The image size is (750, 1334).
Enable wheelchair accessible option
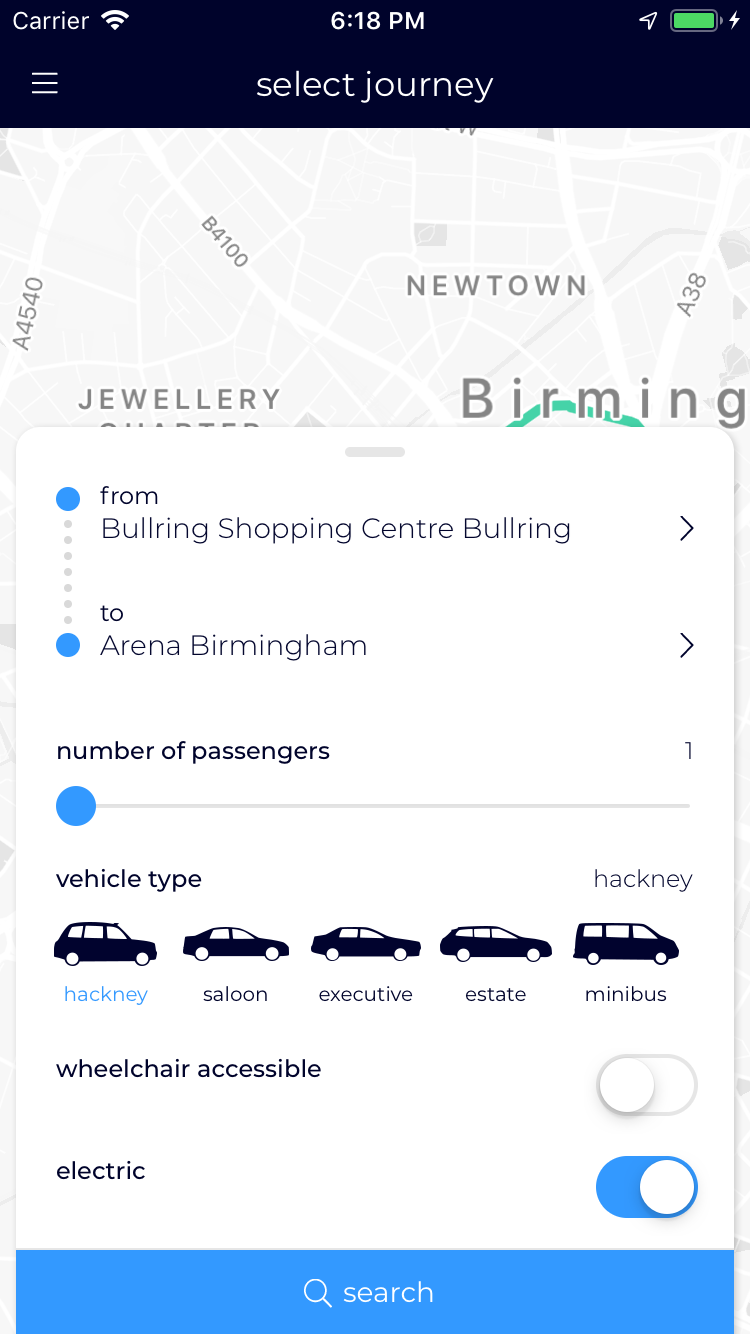(x=646, y=1085)
